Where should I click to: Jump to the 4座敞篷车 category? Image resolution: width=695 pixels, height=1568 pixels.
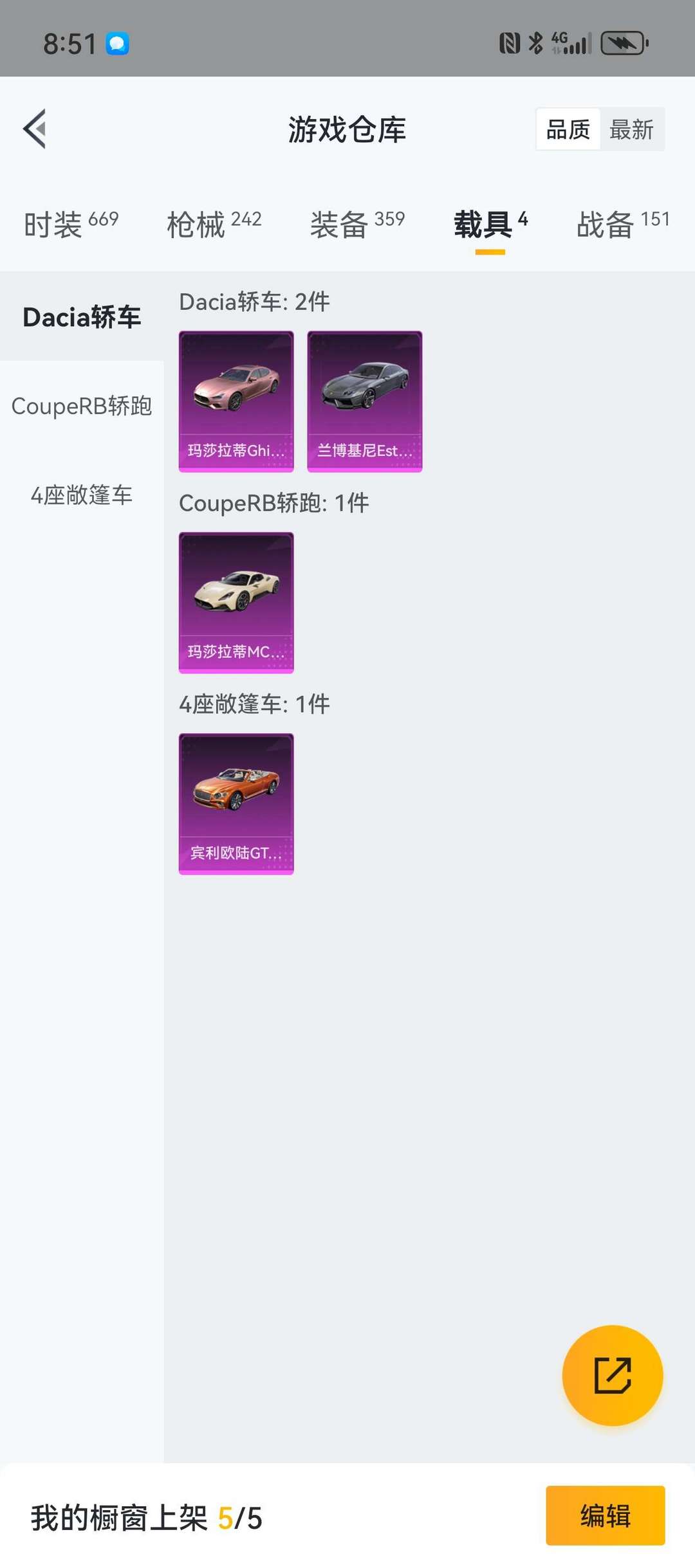coord(82,495)
